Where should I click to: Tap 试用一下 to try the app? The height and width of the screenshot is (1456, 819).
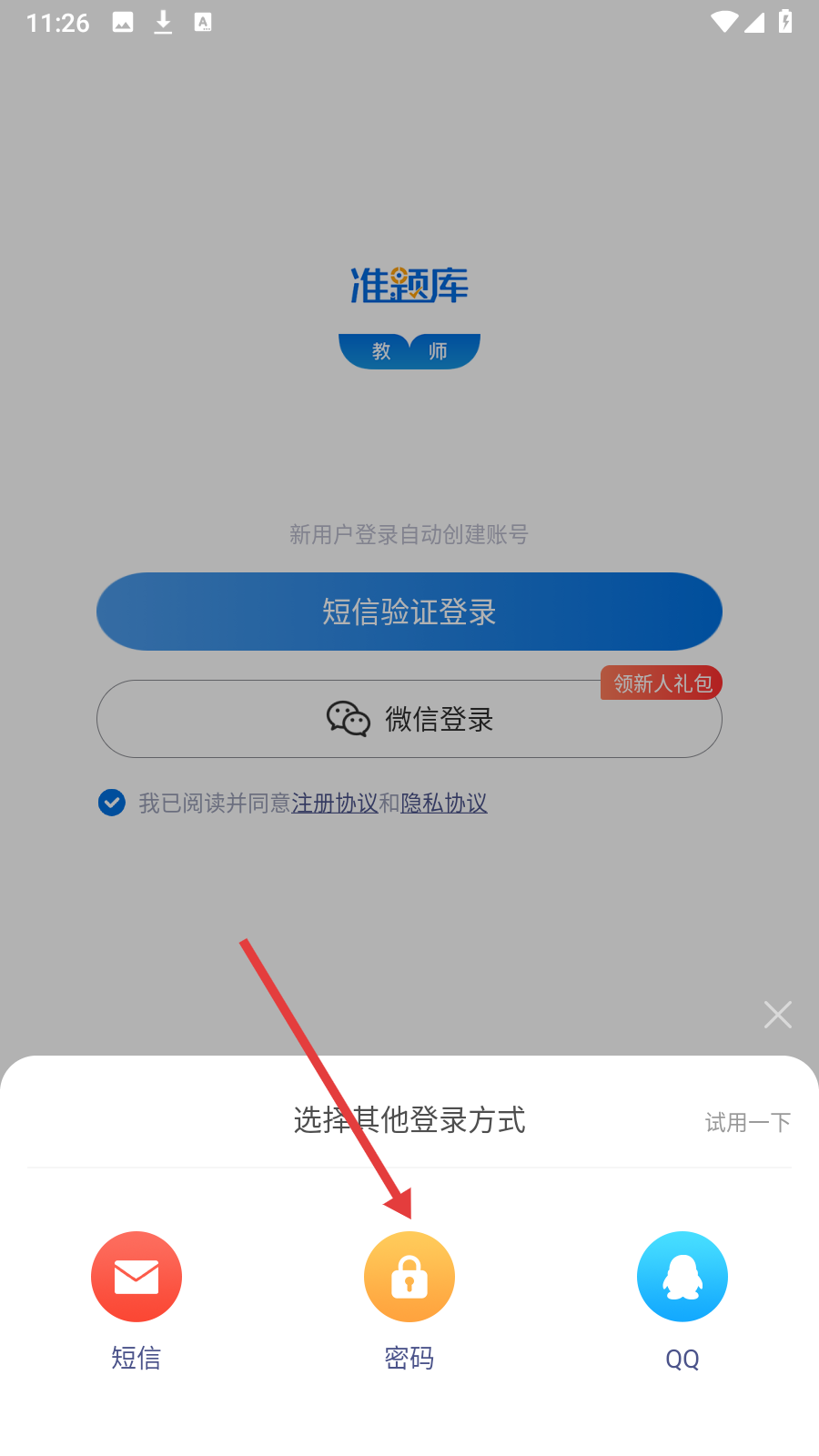click(748, 1122)
